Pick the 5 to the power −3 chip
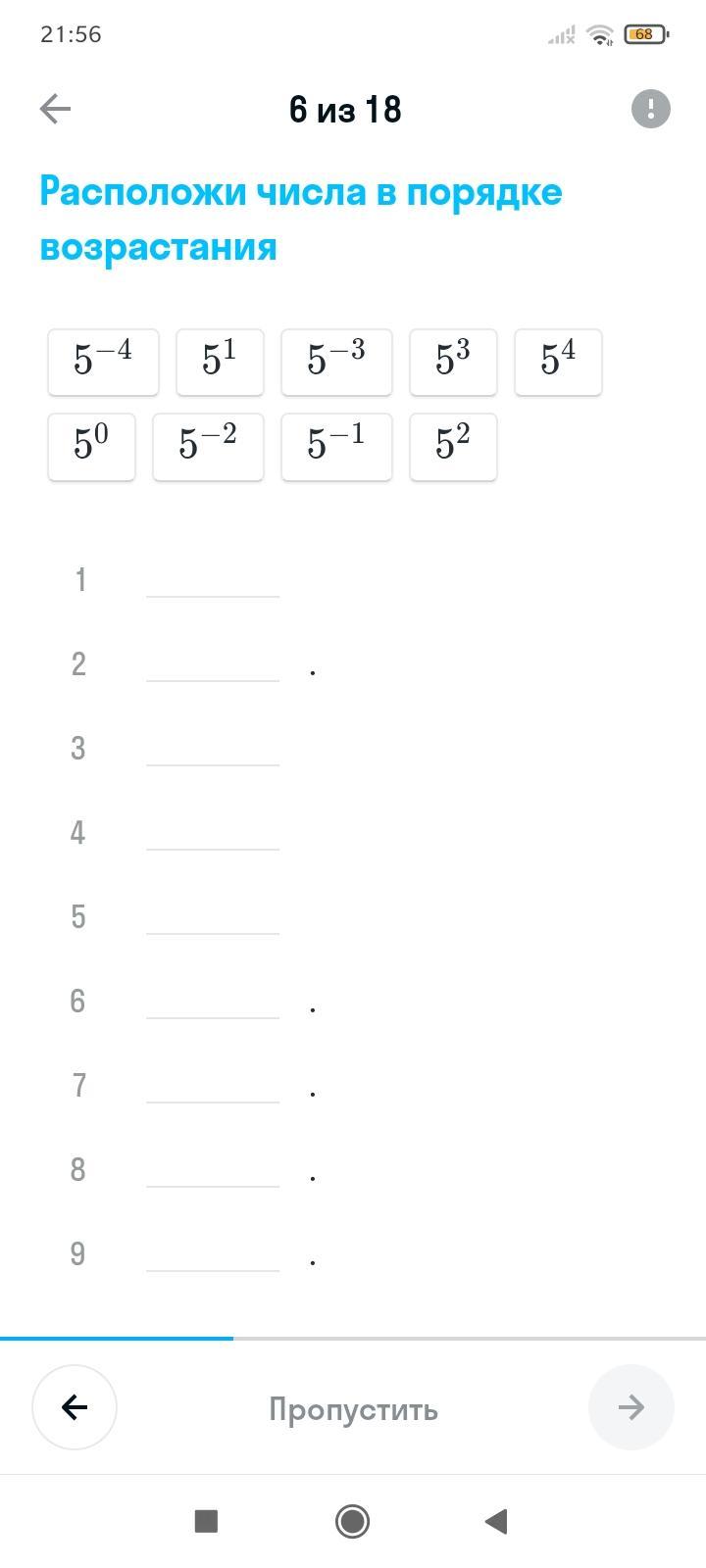 (x=336, y=363)
